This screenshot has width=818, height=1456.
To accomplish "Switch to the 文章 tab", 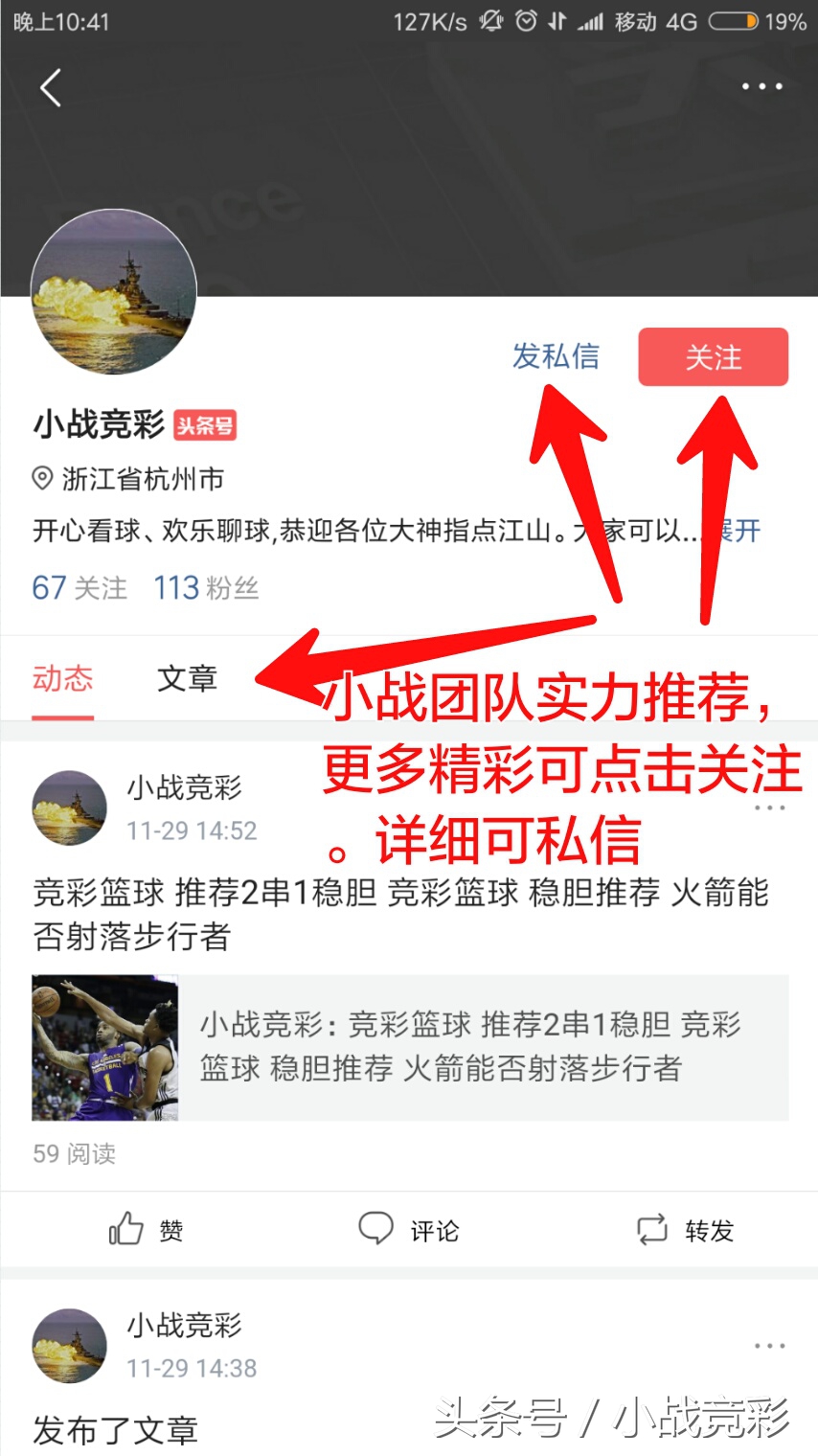I will pyautogui.click(x=188, y=676).
